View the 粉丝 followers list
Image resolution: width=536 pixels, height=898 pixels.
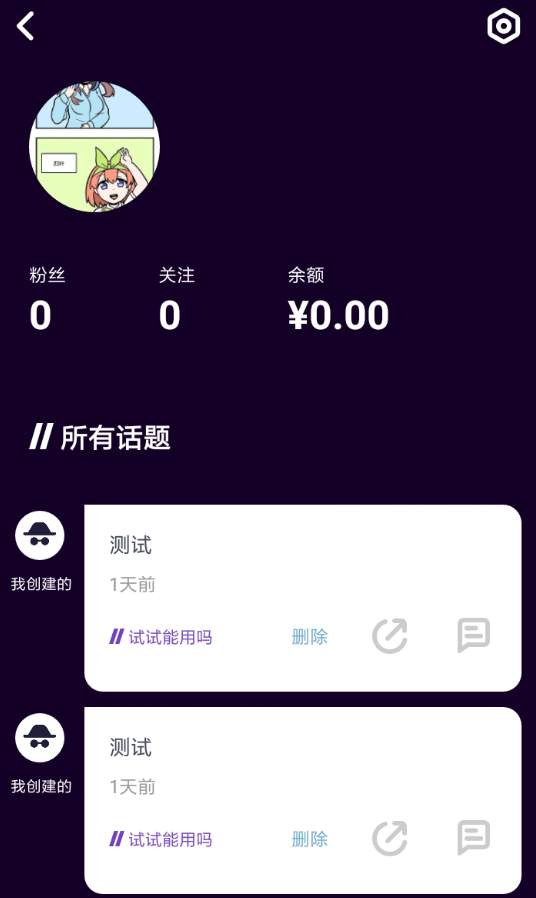(x=47, y=299)
